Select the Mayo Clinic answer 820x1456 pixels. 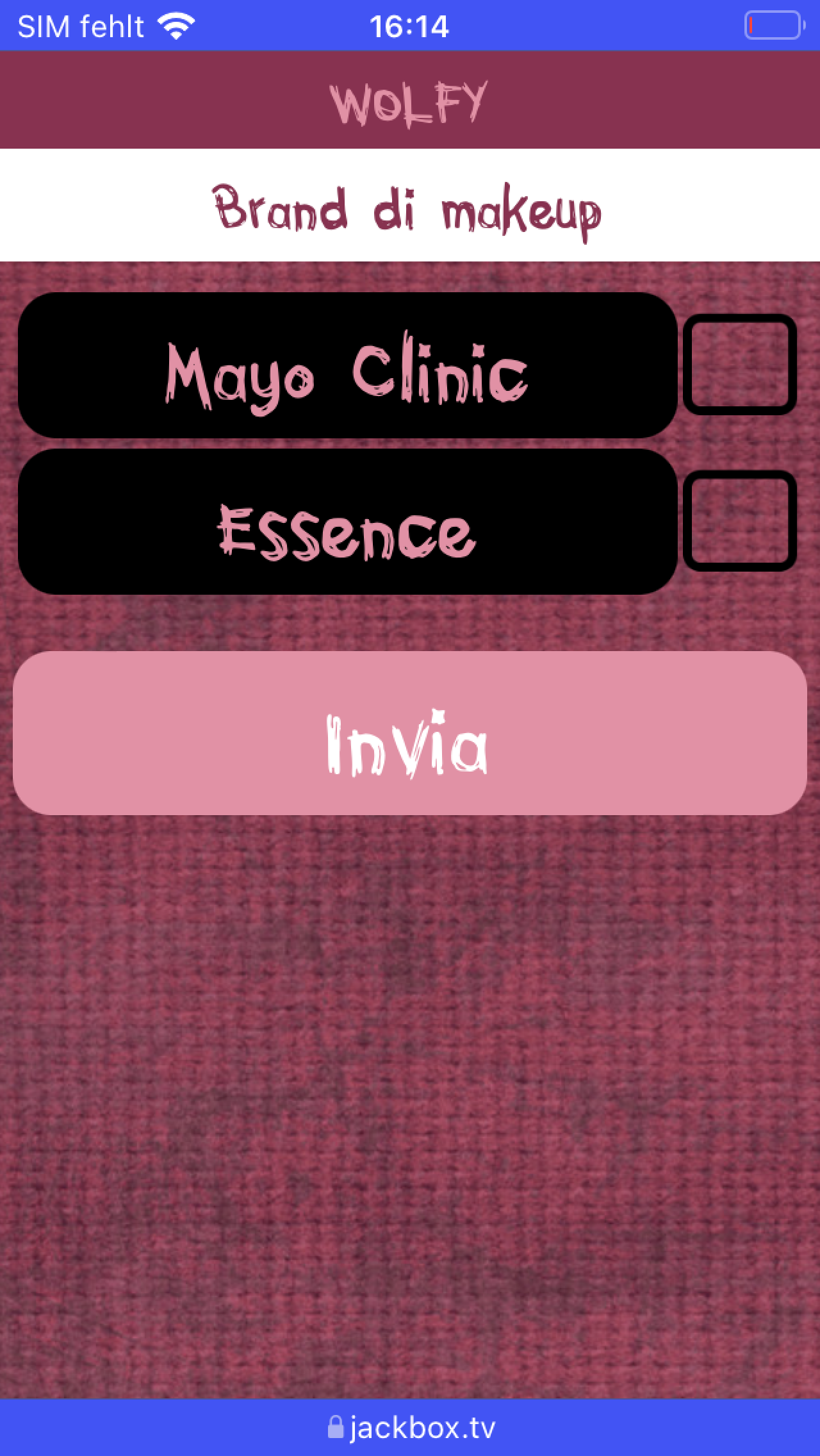point(348,365)
